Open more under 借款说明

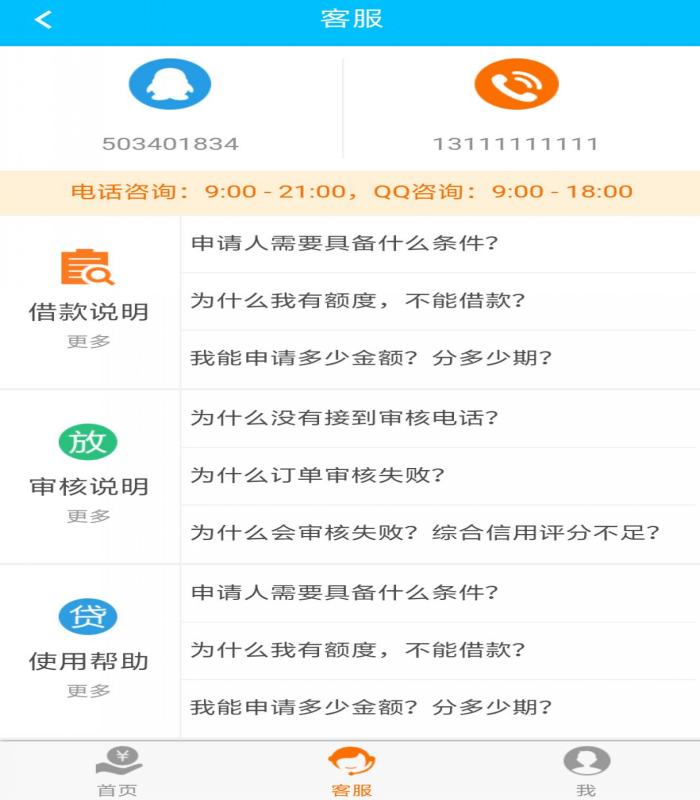[x=88, y=341]
